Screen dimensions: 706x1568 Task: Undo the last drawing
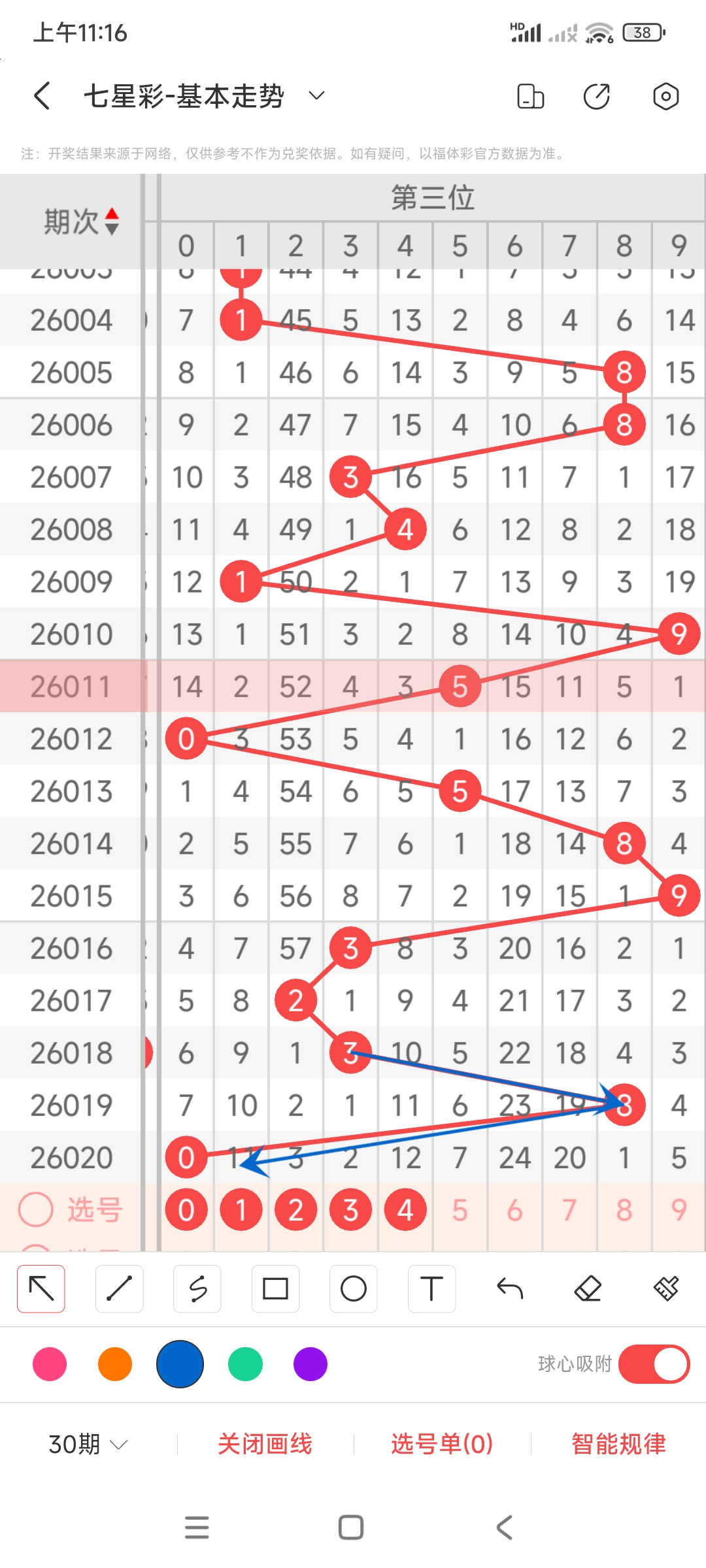pos(510,1289)
